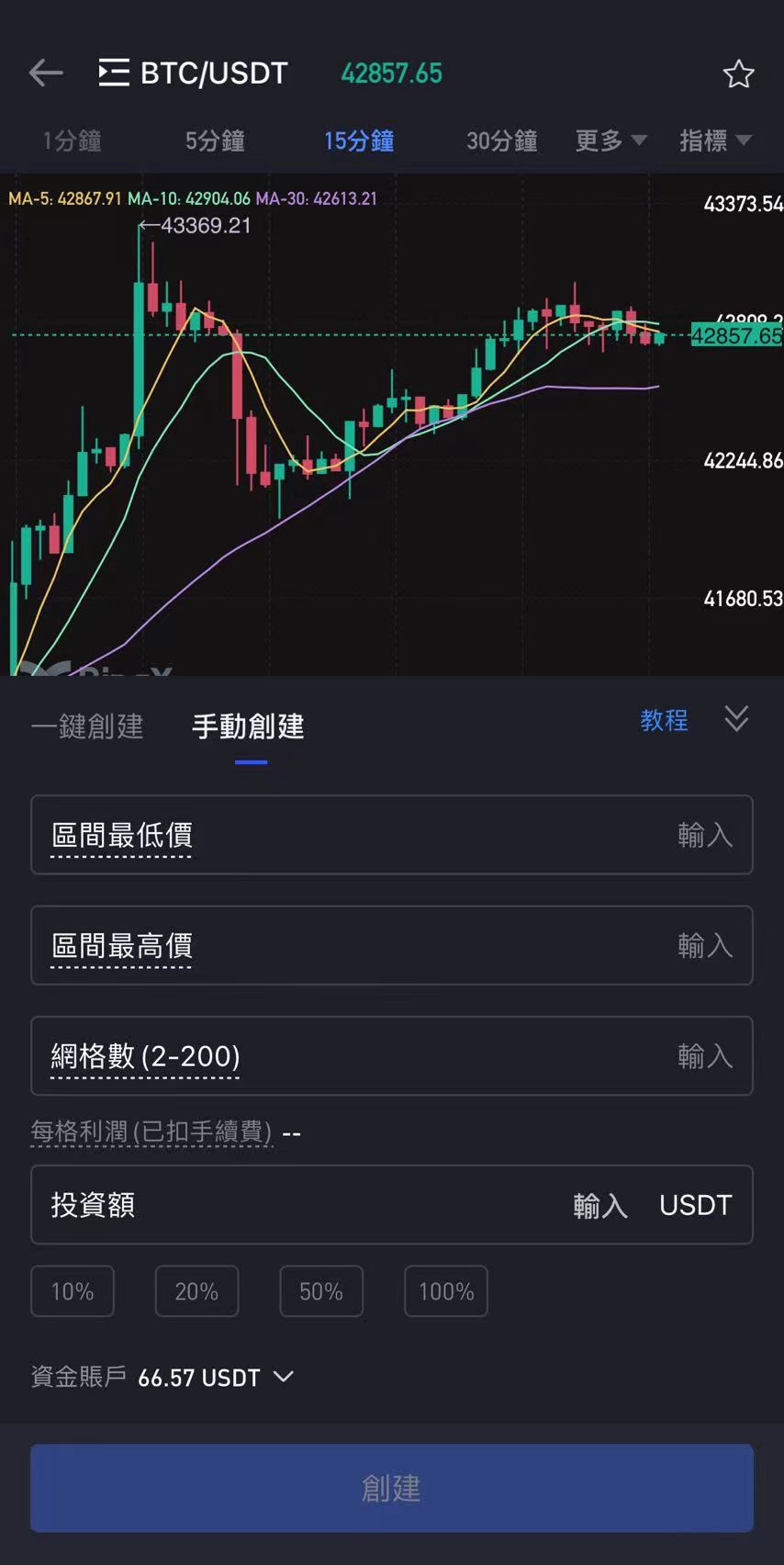Go back using the arrow icon
Screen dimensions: 784x1565
(x=45, y=73)
